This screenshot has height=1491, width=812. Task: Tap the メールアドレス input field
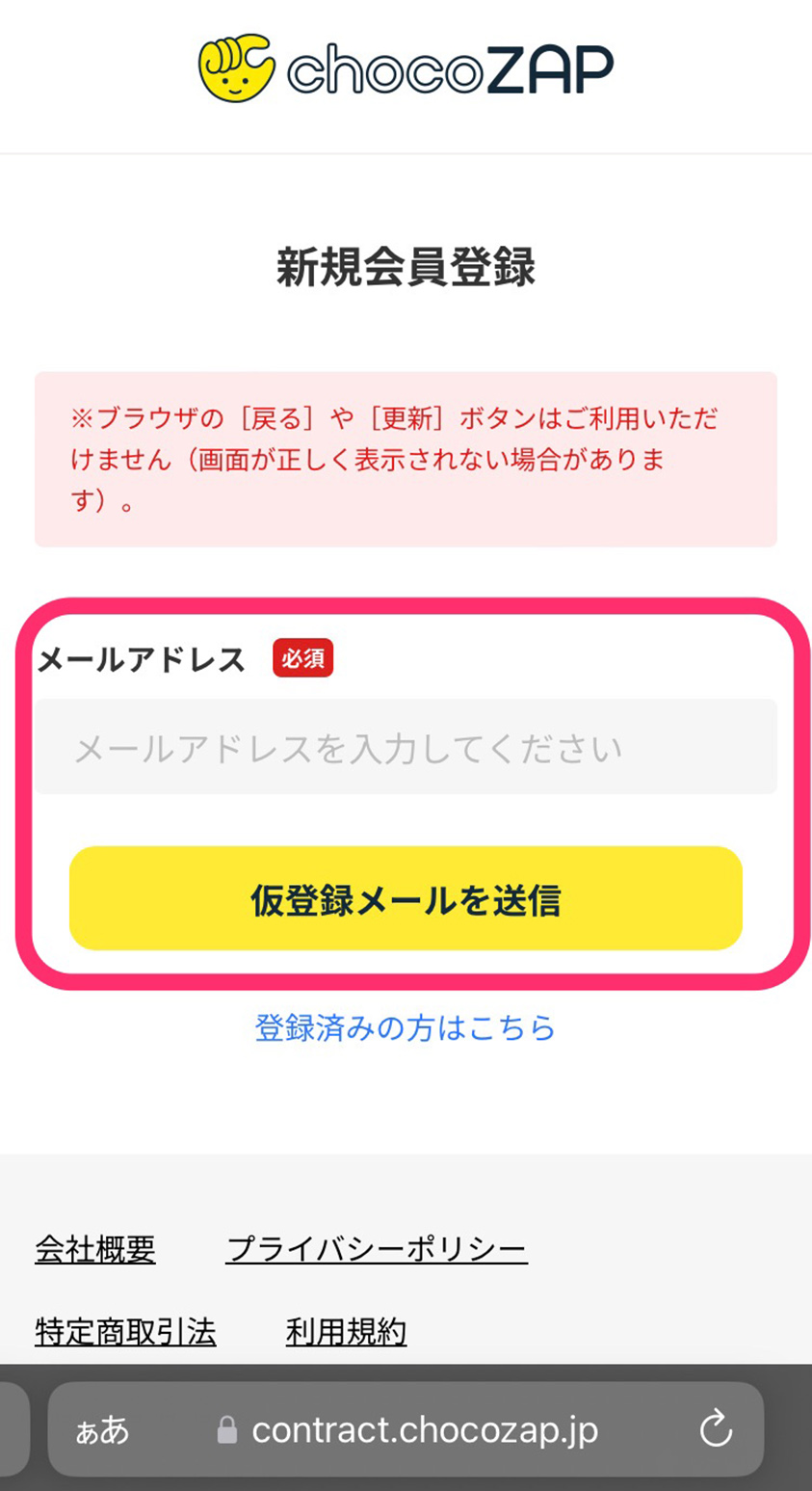tap(406, 748)
